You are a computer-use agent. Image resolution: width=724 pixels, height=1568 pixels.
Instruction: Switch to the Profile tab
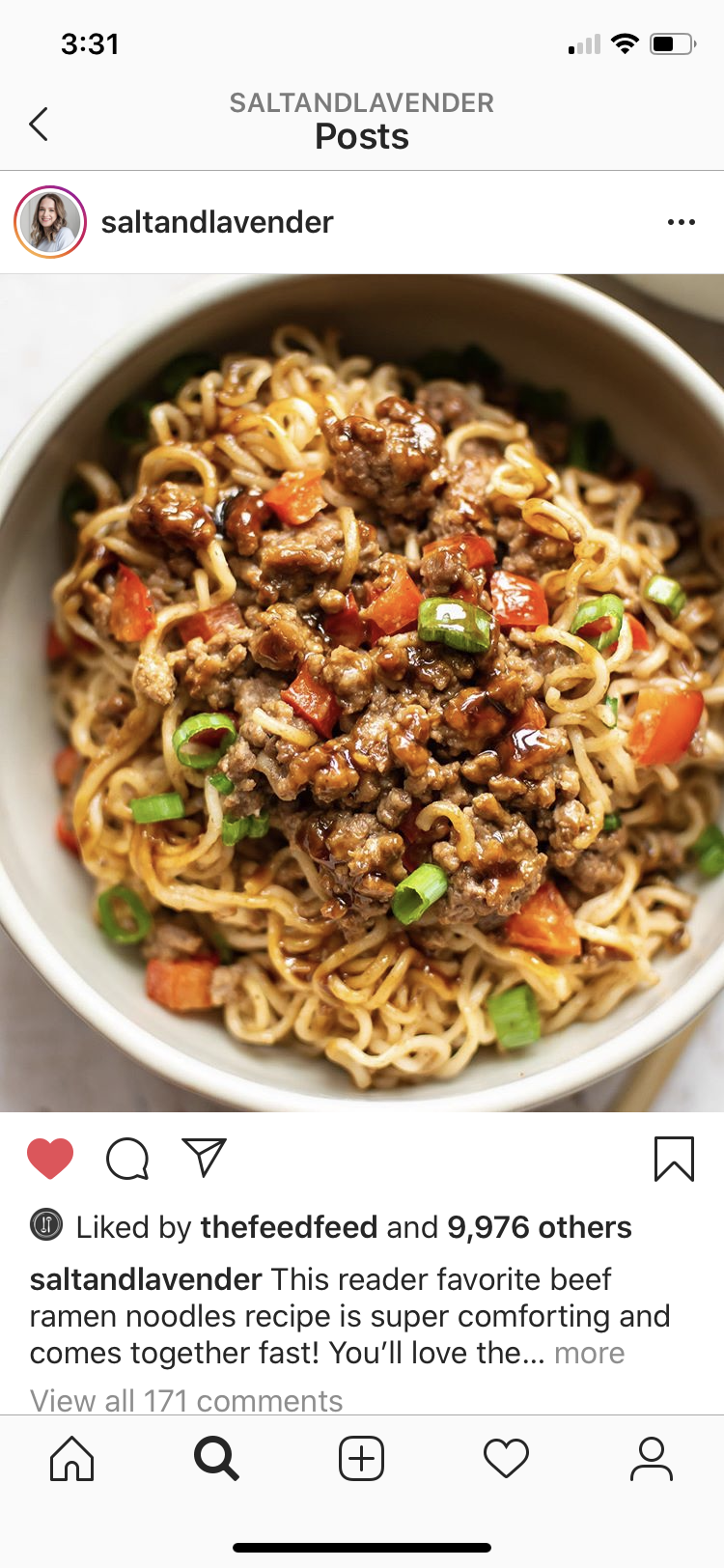pyautogui.click(x=652, y=1458)
